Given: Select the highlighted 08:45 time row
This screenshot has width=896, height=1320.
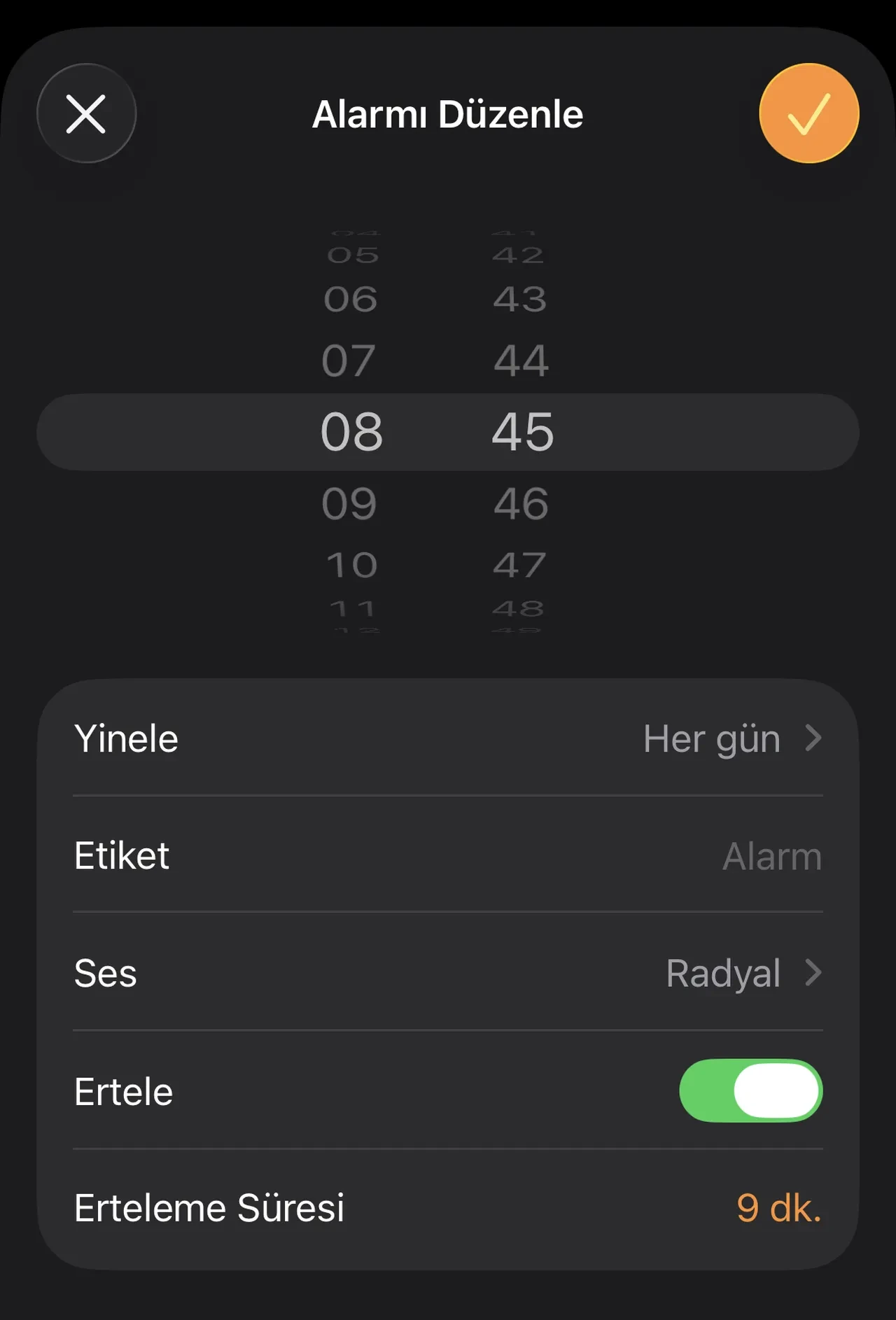Looking at the screenshot, I should coord(448,431).
